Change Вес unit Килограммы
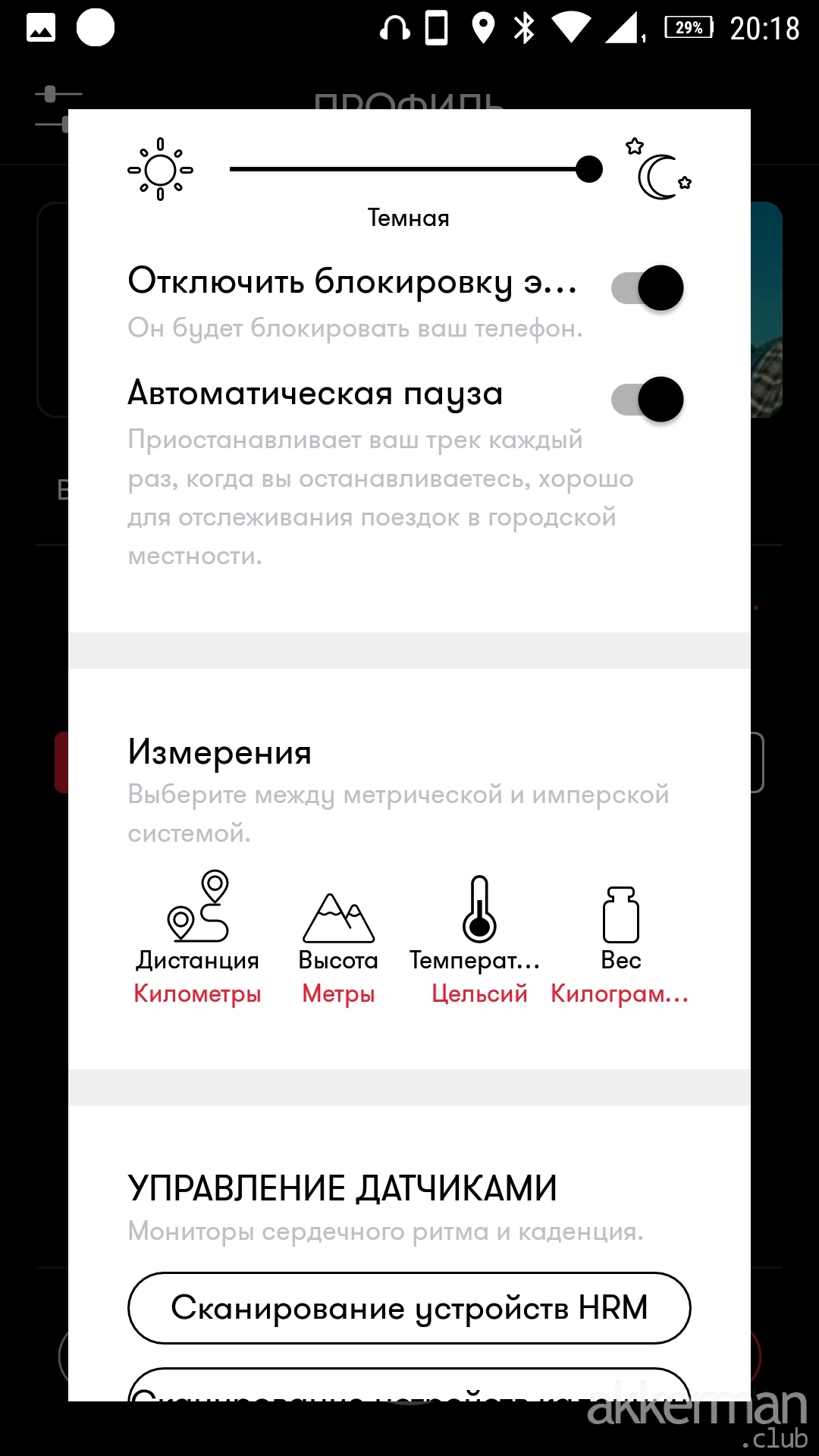 pos(620,993)
